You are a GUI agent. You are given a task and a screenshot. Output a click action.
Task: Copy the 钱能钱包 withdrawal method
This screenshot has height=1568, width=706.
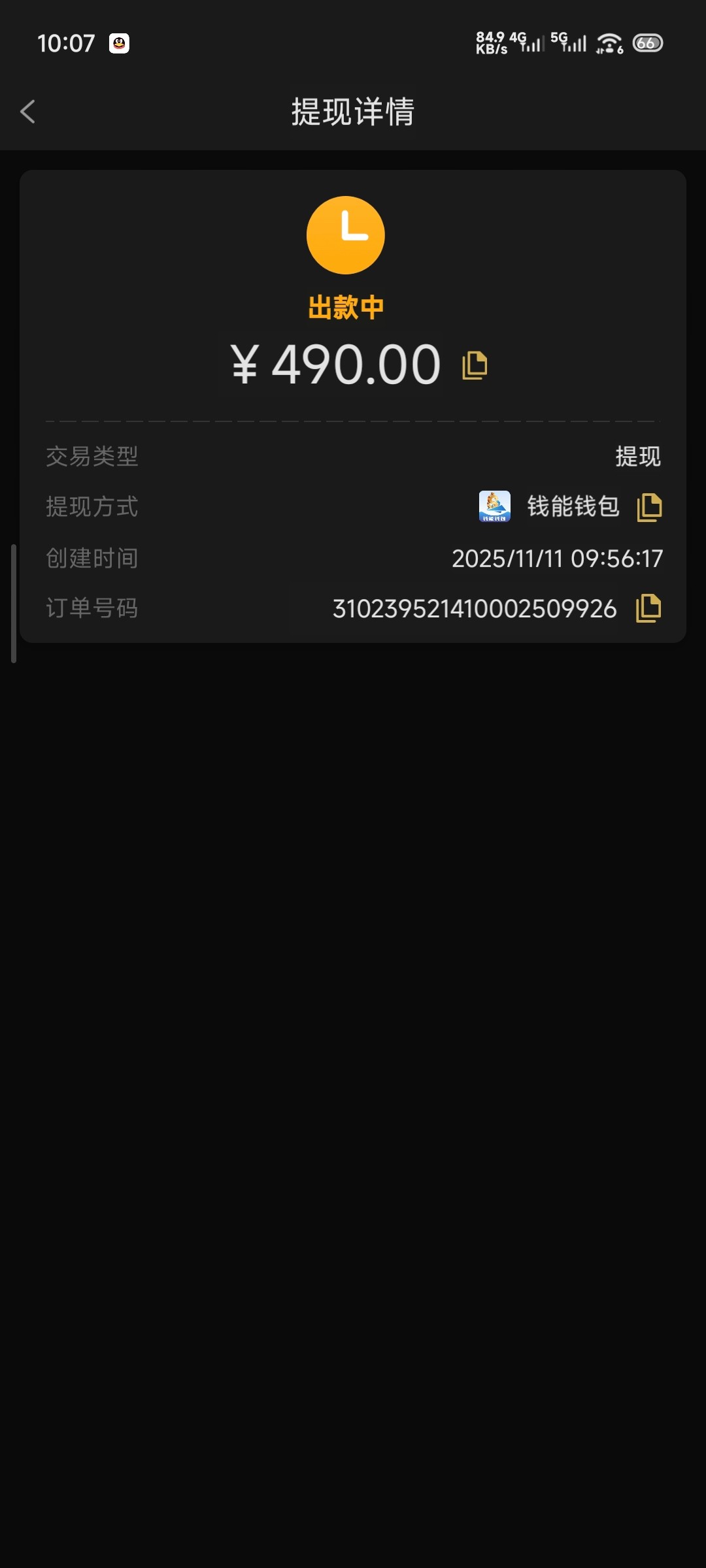(x=649, y=507)
